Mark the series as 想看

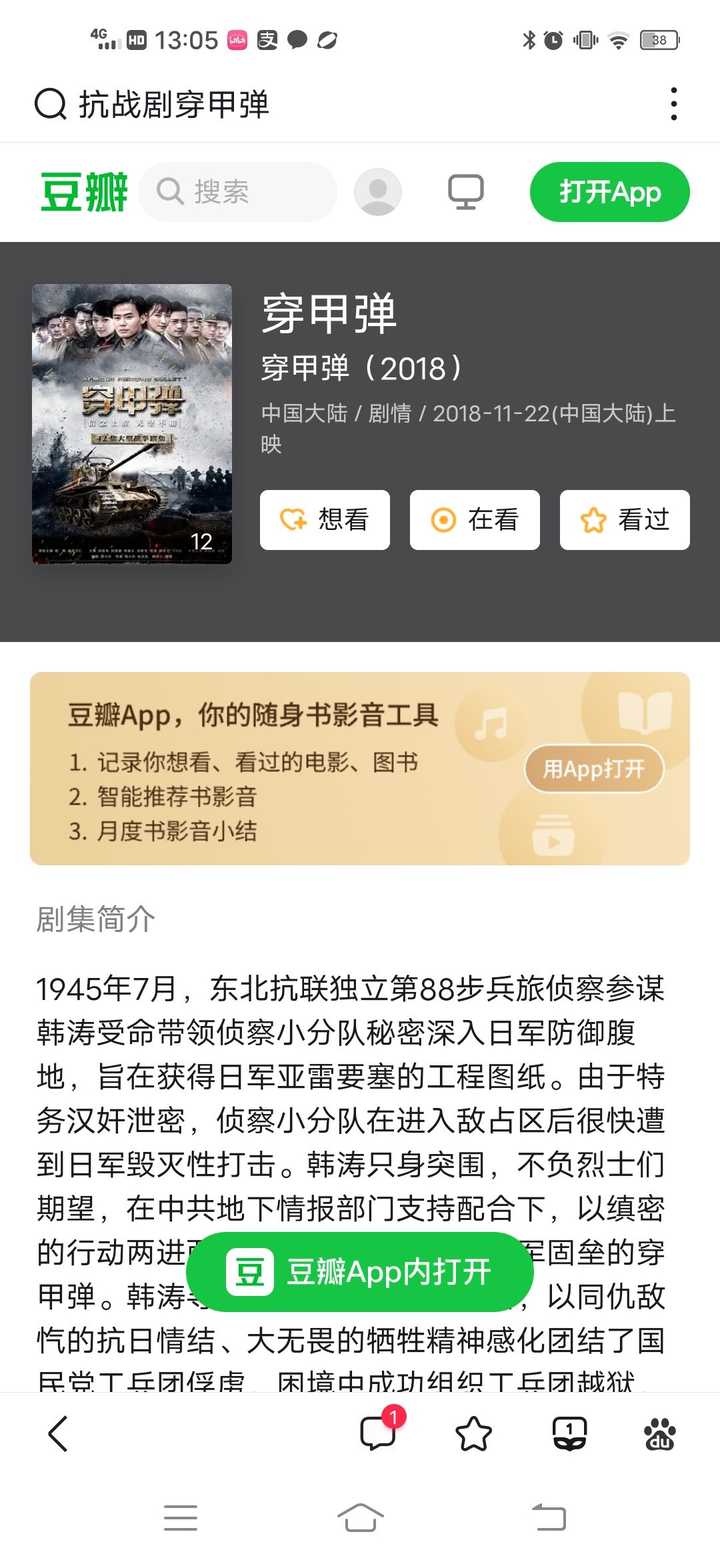[325, 520]
